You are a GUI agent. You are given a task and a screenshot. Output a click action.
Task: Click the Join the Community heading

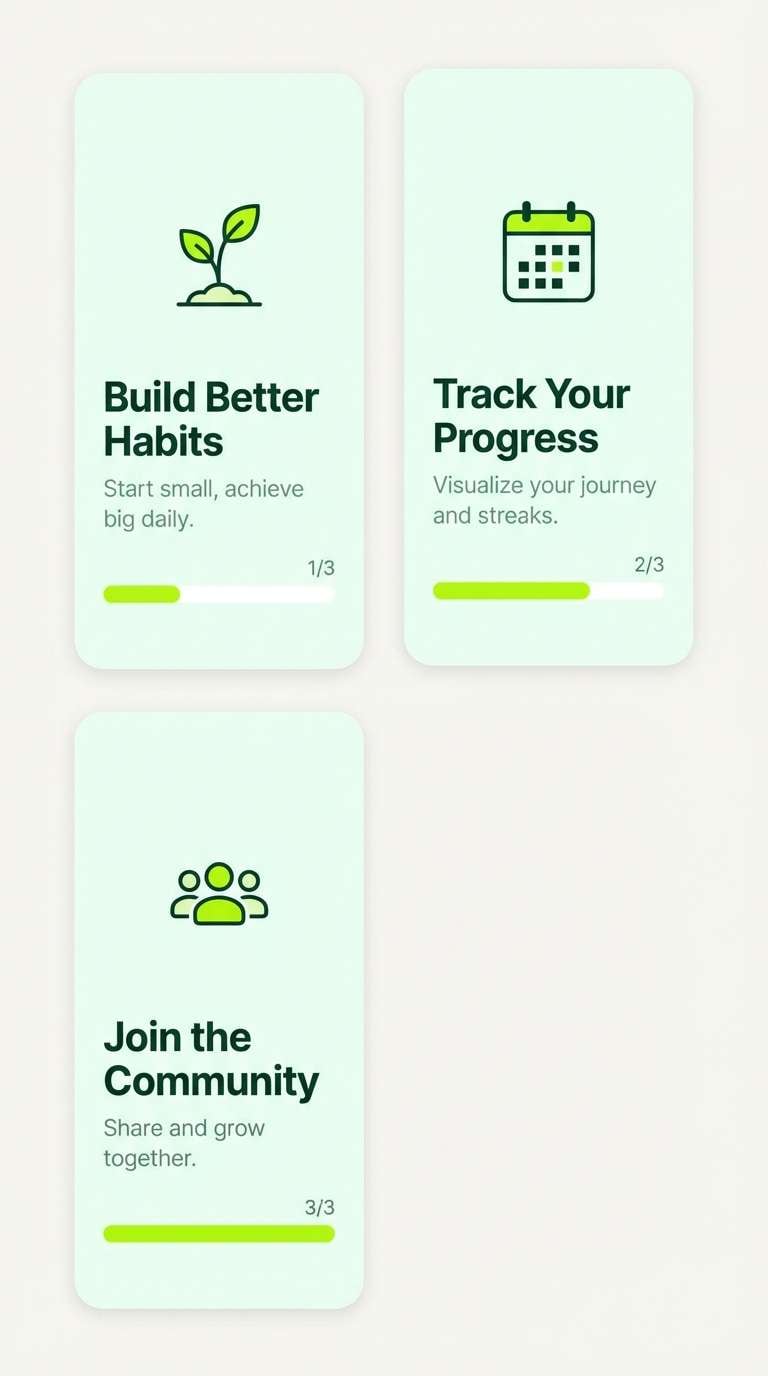click(211, 1058)
